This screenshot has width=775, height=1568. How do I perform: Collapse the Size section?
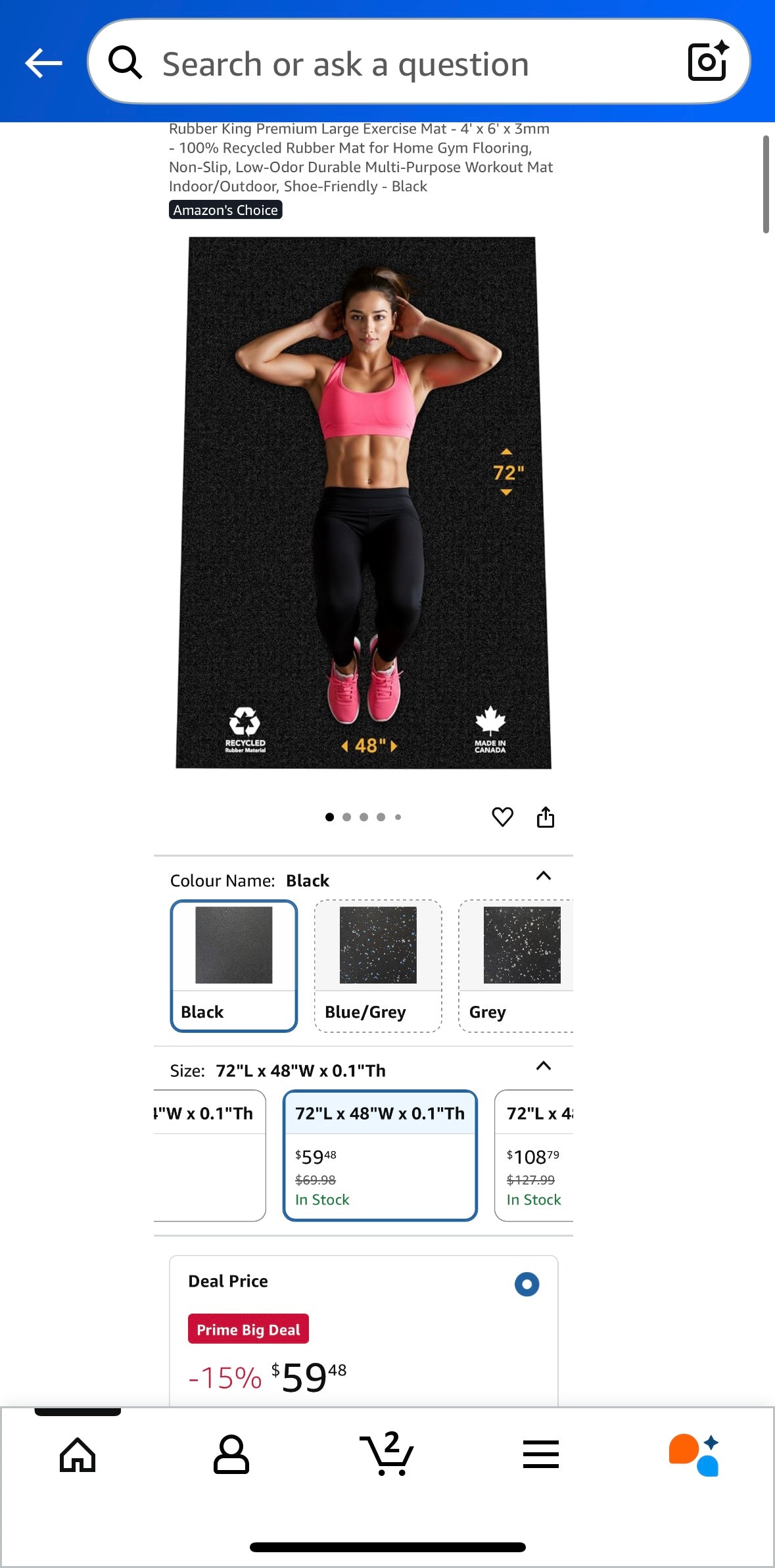(543, 1066)
